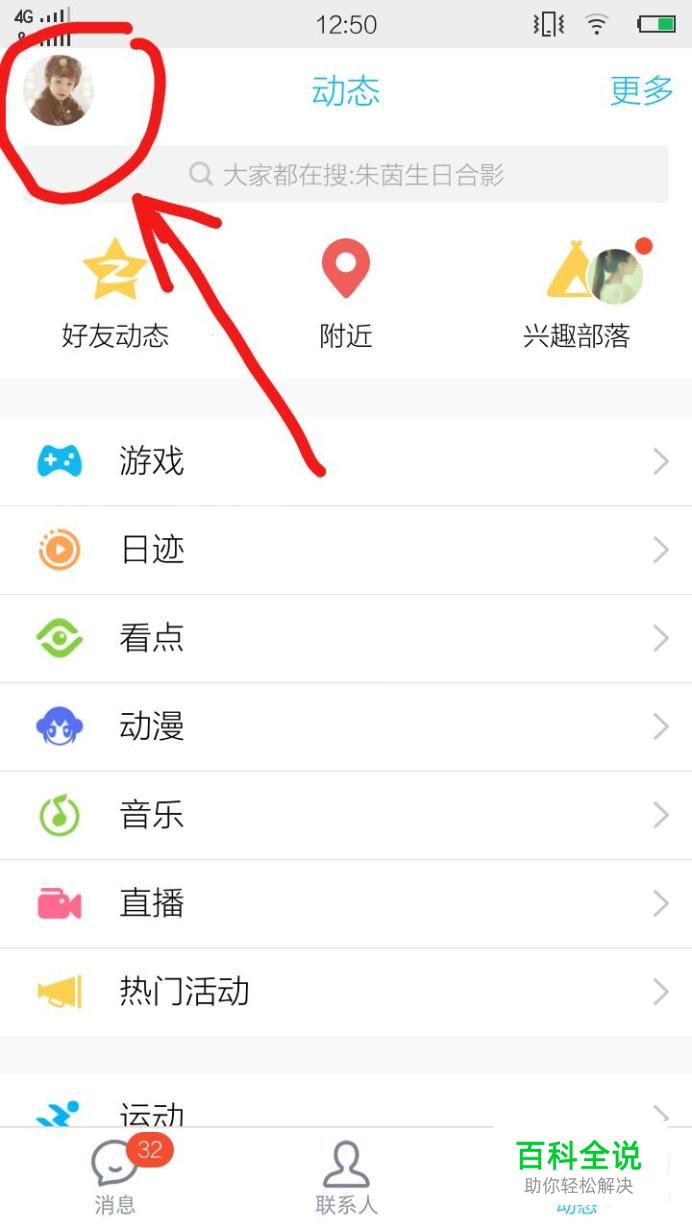
Task: Open 附近 nearby
Action: pyautogui.click(x=345, y=293)
